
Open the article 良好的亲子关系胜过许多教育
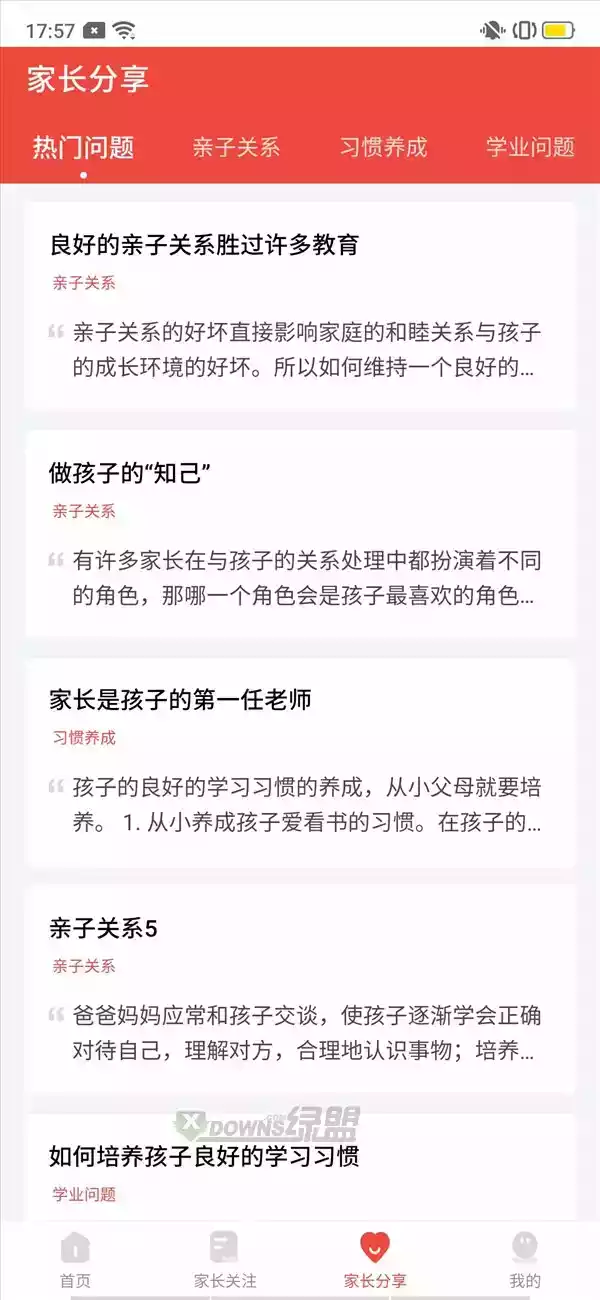[x=300, y=306]
